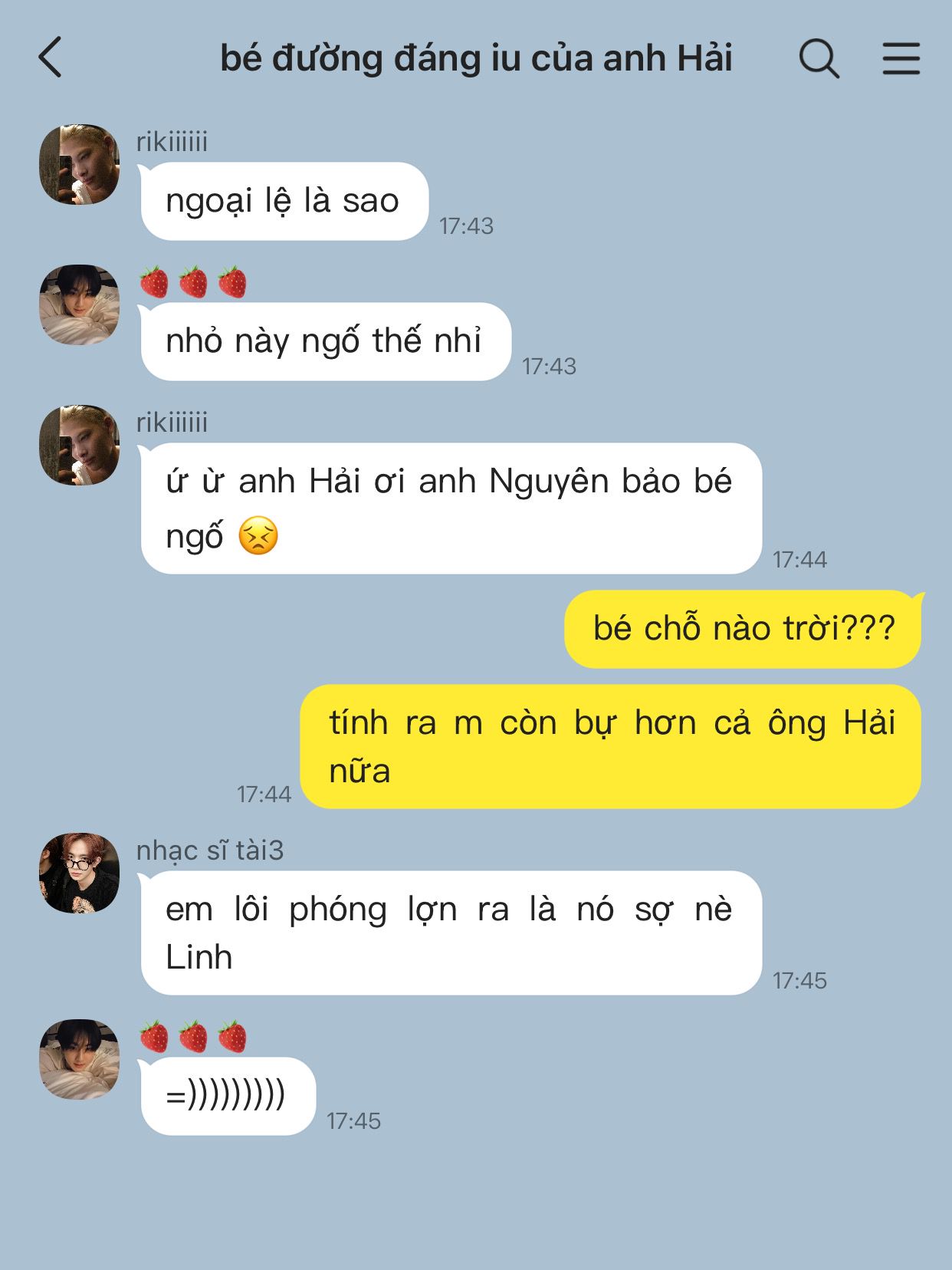The image size is (952, 1270).
Task: Open the chat room hamburger menu
Action: tap(901, 58)
